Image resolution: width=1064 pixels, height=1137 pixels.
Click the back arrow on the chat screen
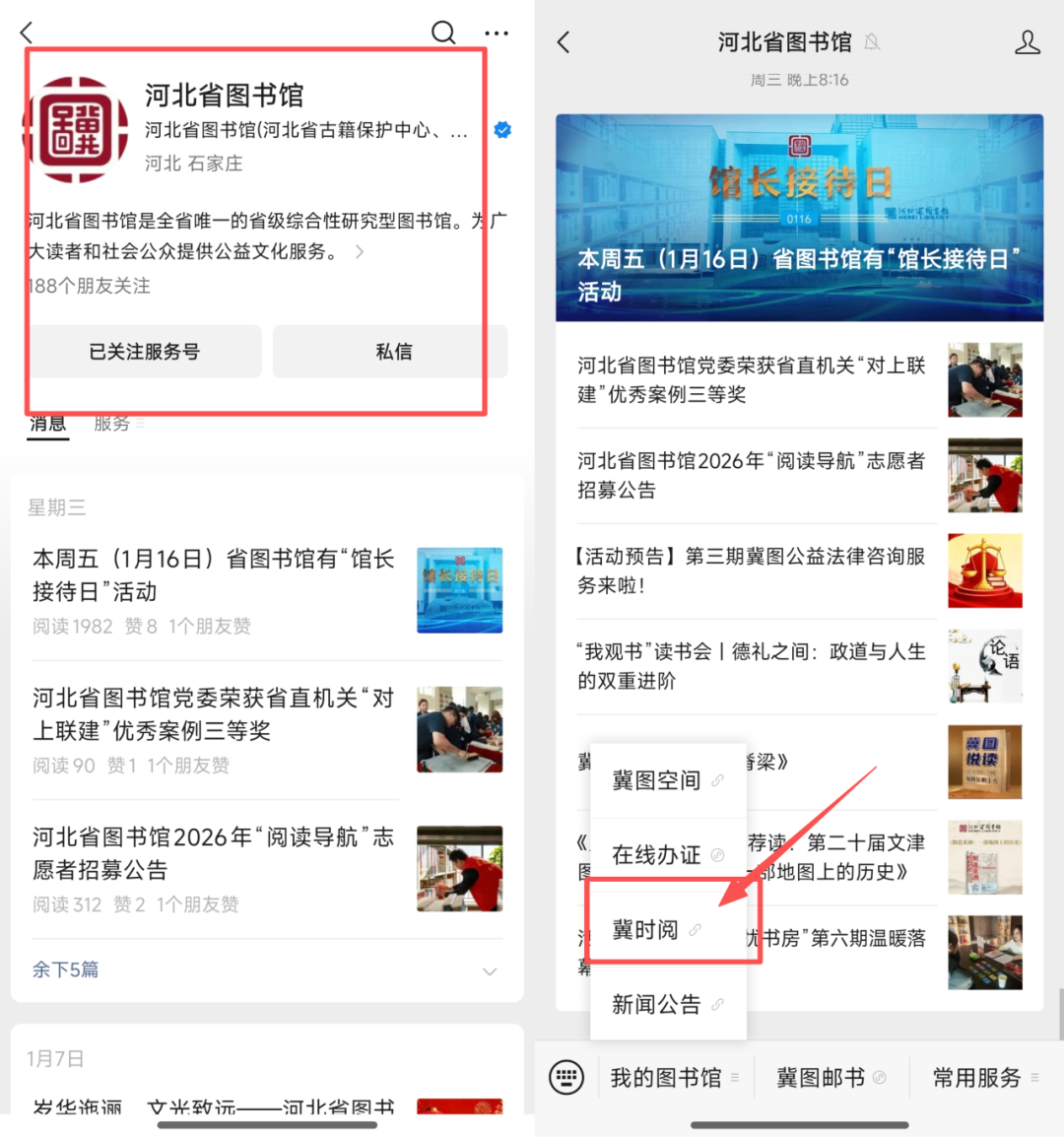pos(562,42)
